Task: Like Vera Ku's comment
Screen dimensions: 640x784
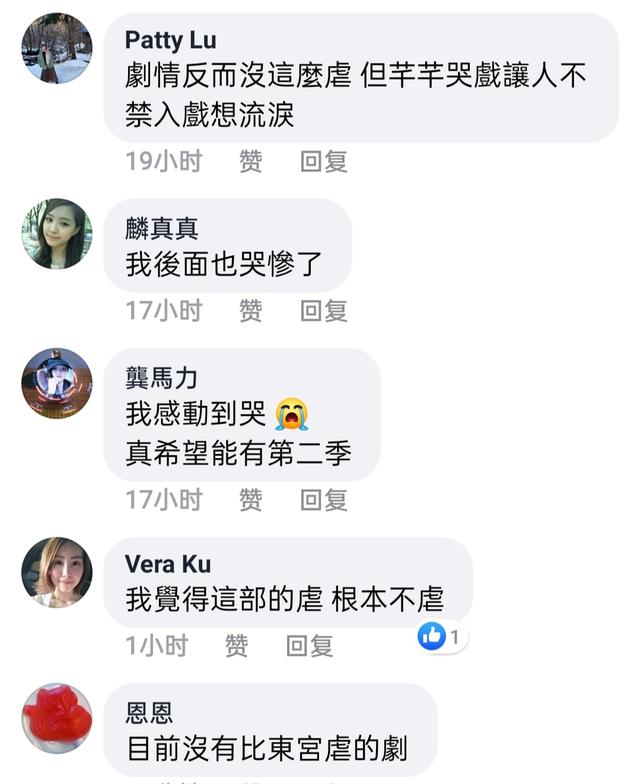Action: [x=236, y=646]
